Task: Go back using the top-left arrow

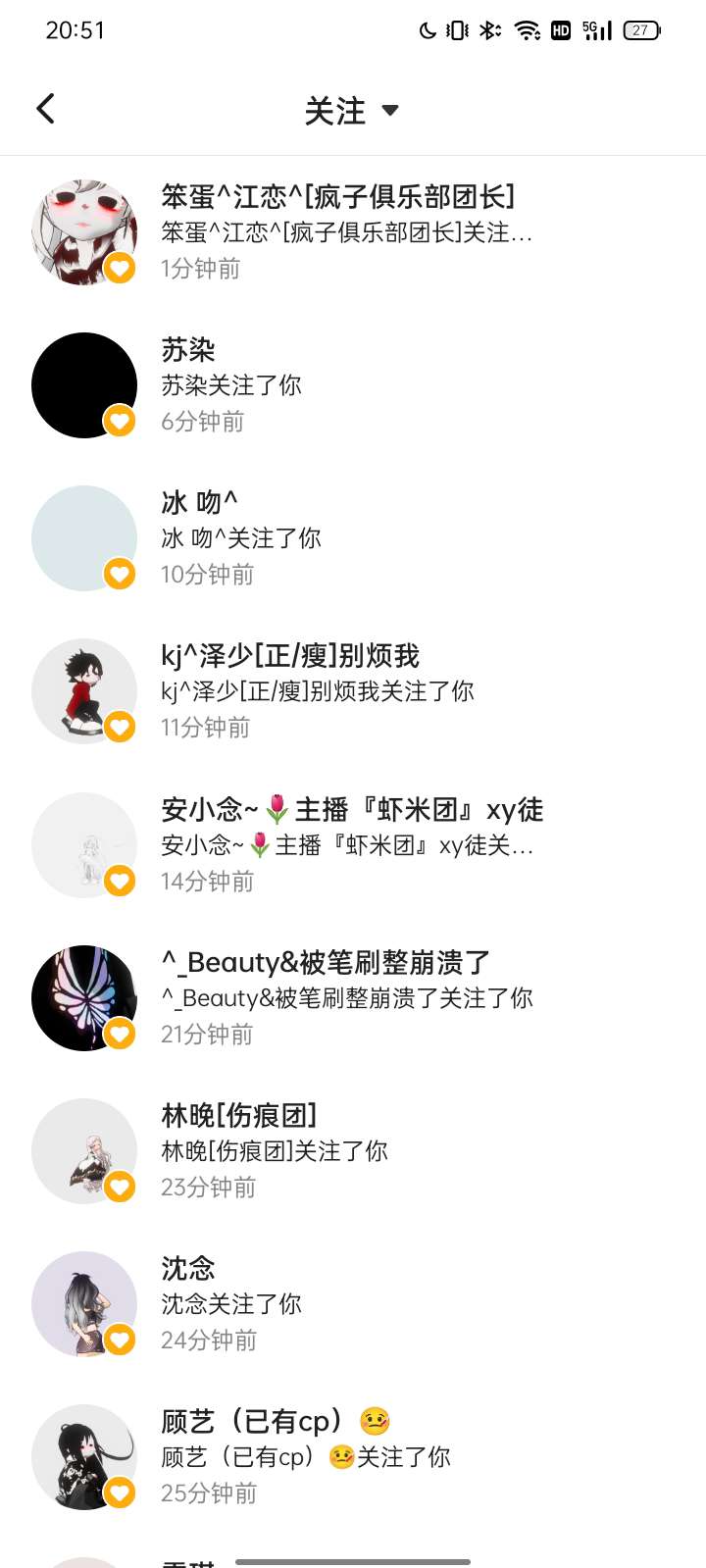Action: point(45,109)
